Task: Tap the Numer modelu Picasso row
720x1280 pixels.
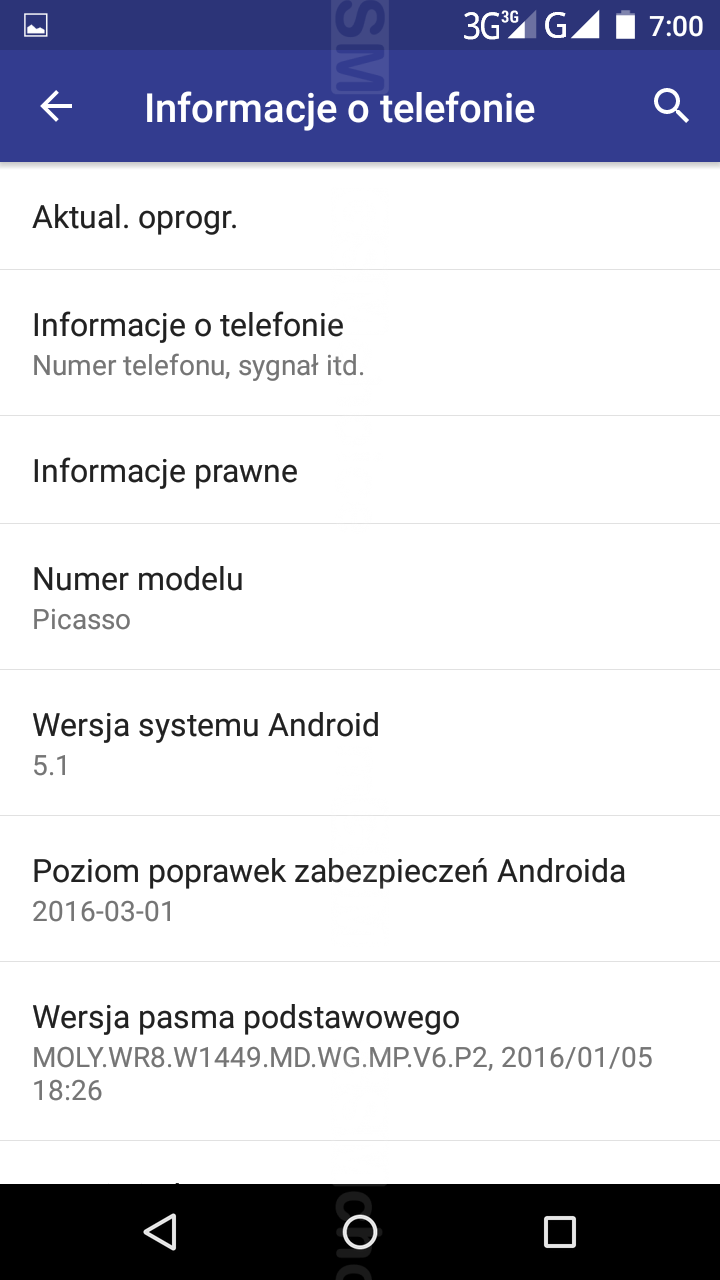Action: (x=360, y=597)
